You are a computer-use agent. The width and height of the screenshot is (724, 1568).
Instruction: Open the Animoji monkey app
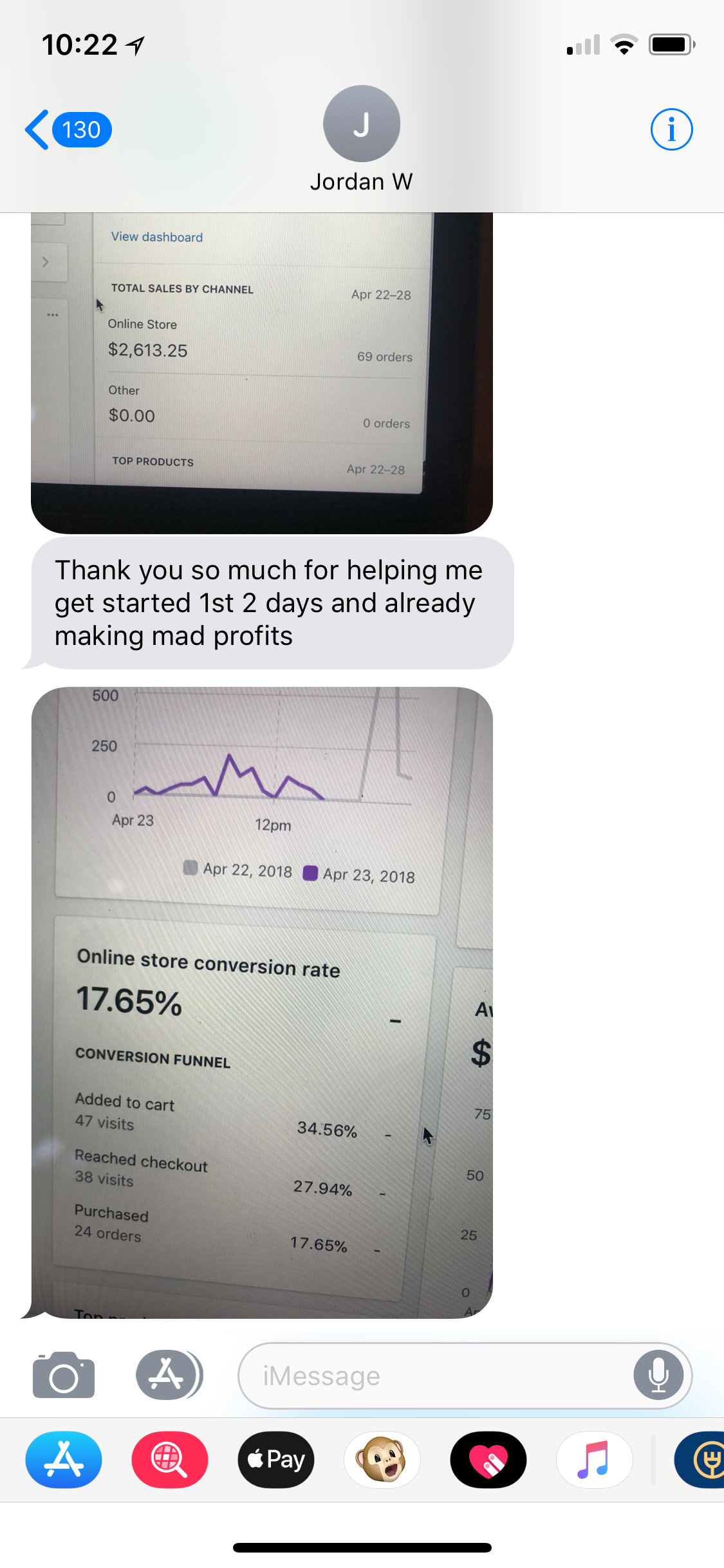coord(382,1459)
